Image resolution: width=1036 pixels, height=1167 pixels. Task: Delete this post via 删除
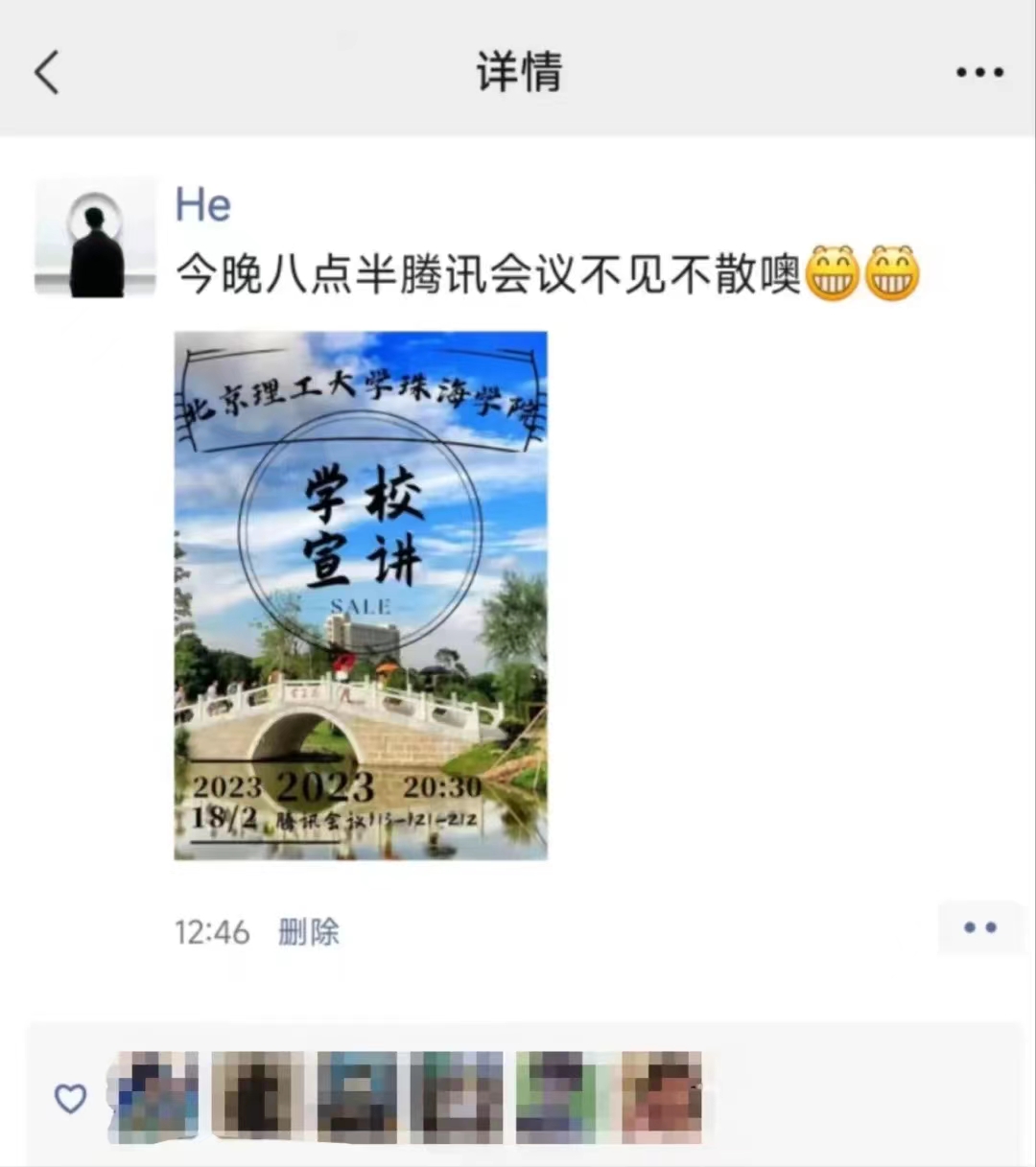309,932
